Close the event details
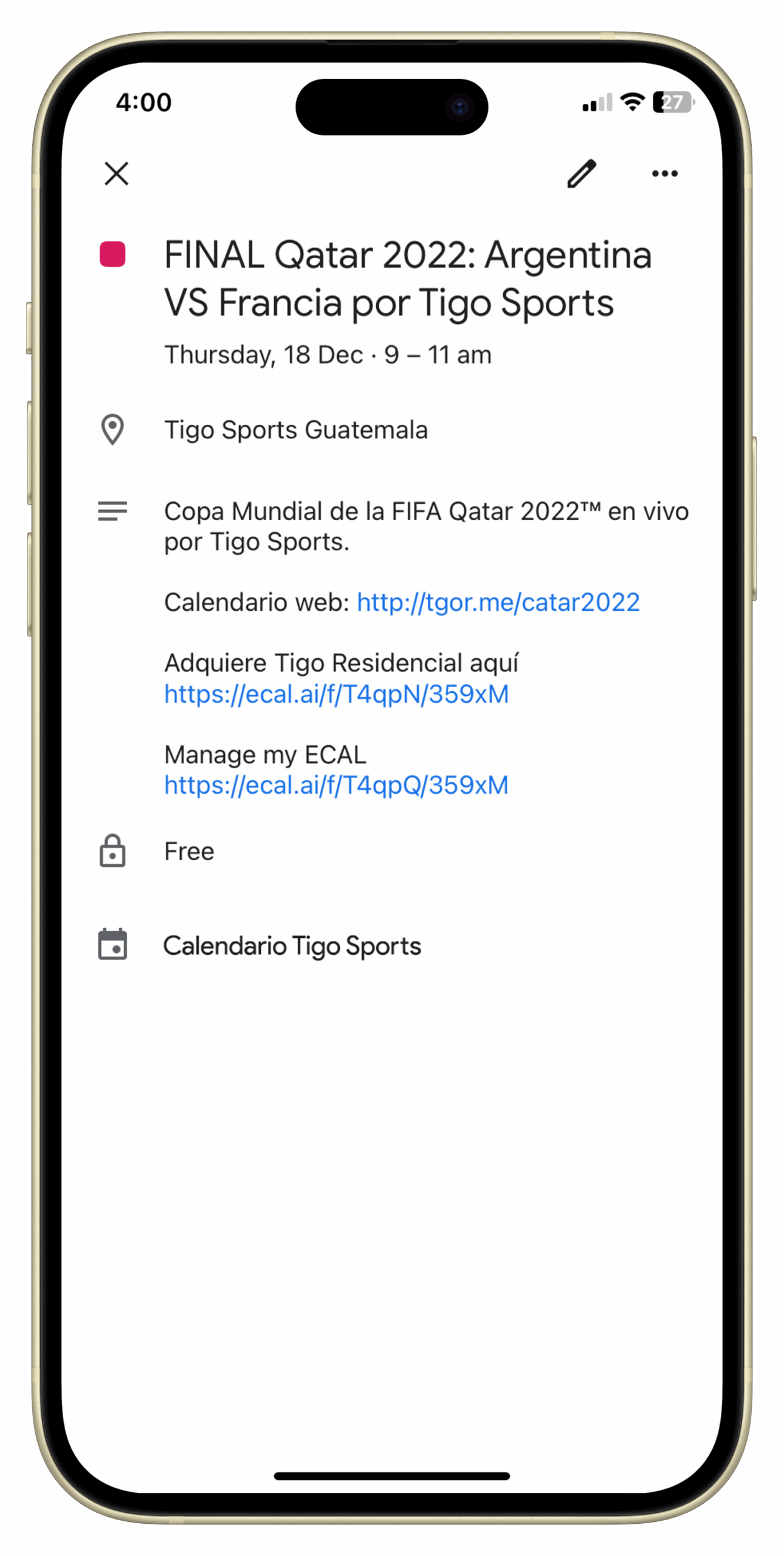The height and width of the screenshot is (1556, 784). 116,173
